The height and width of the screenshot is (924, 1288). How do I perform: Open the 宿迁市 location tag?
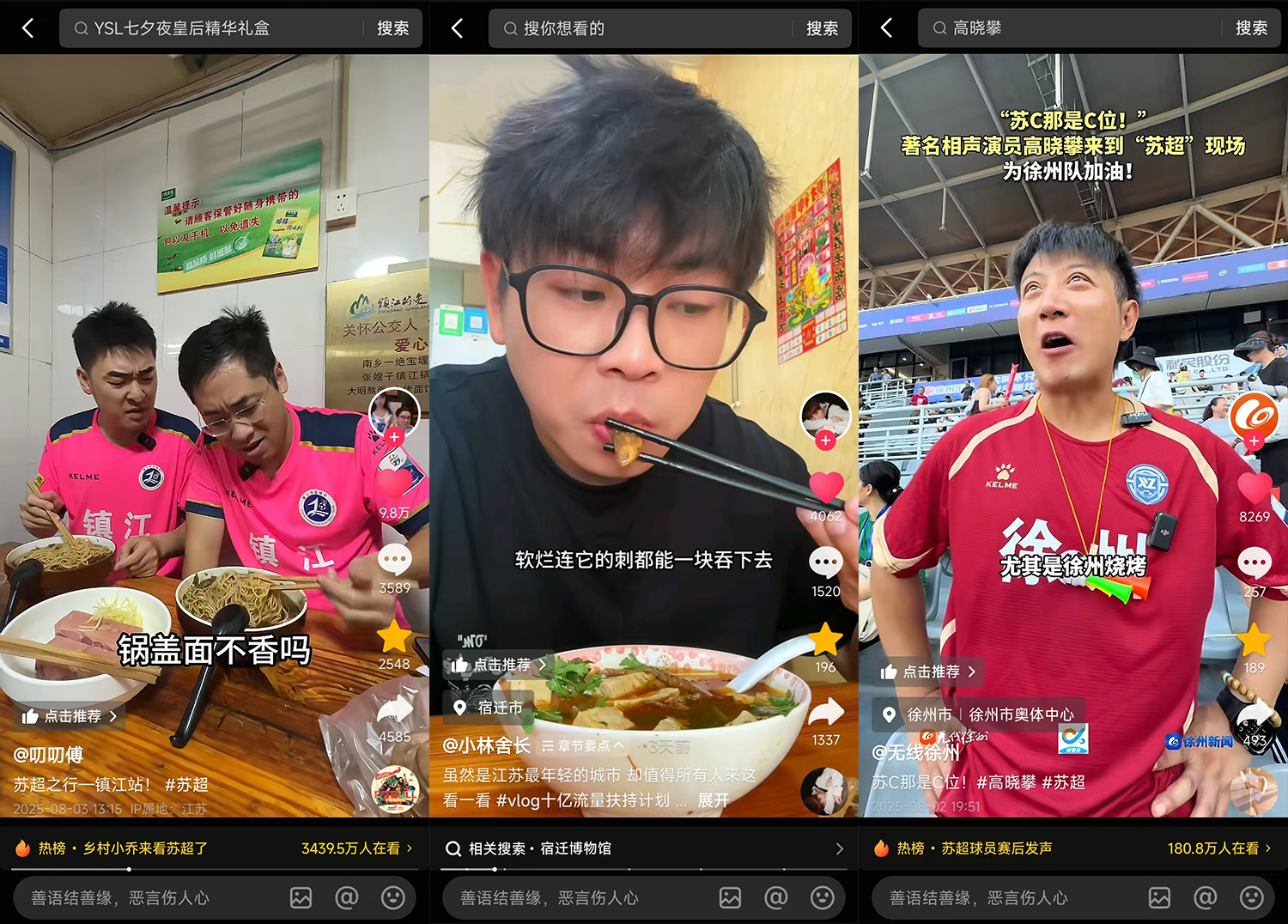(x=489, y=708)
